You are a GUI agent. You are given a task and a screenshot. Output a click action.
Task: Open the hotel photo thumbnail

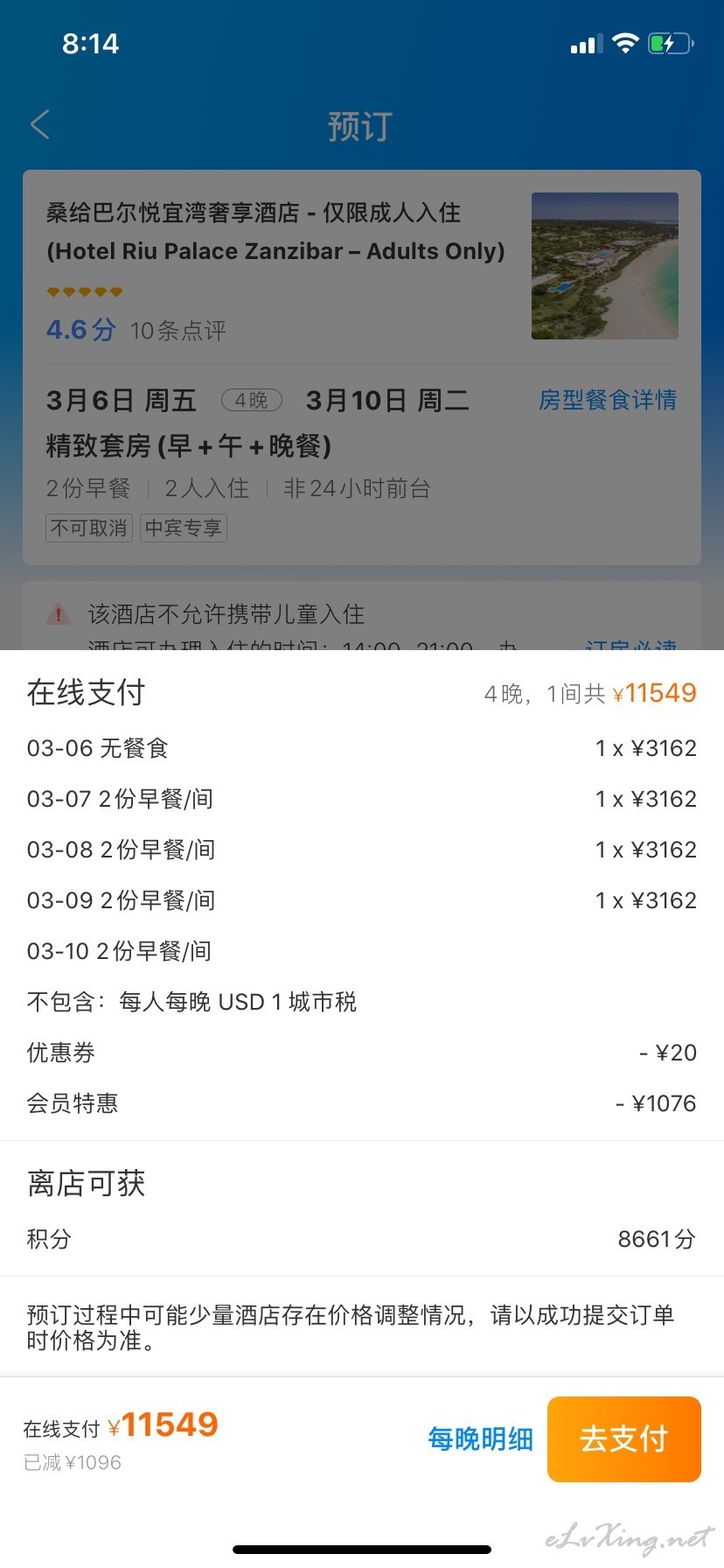pyautogui.click(x=605, y=266)
